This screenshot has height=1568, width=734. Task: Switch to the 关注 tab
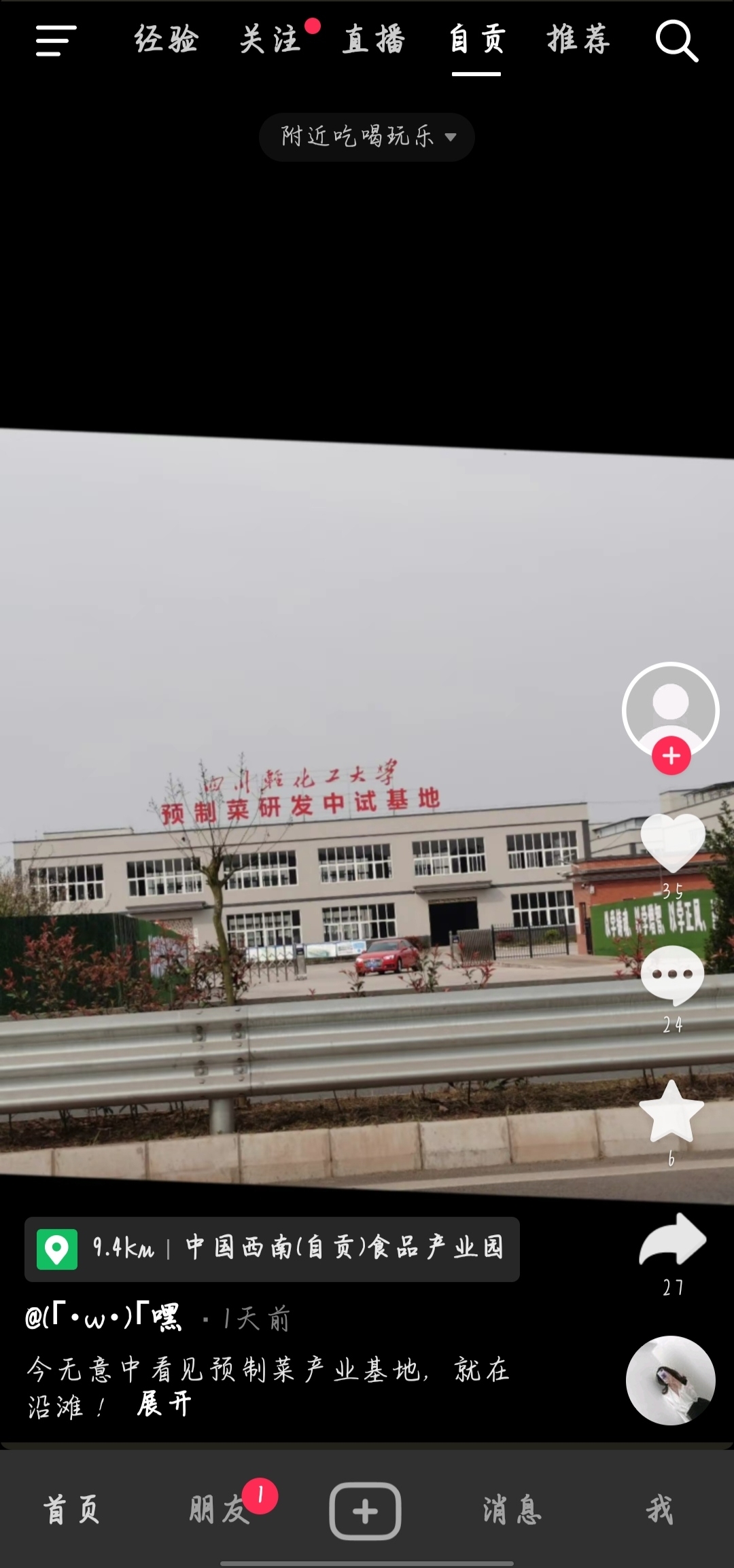[x=270, y=39]
